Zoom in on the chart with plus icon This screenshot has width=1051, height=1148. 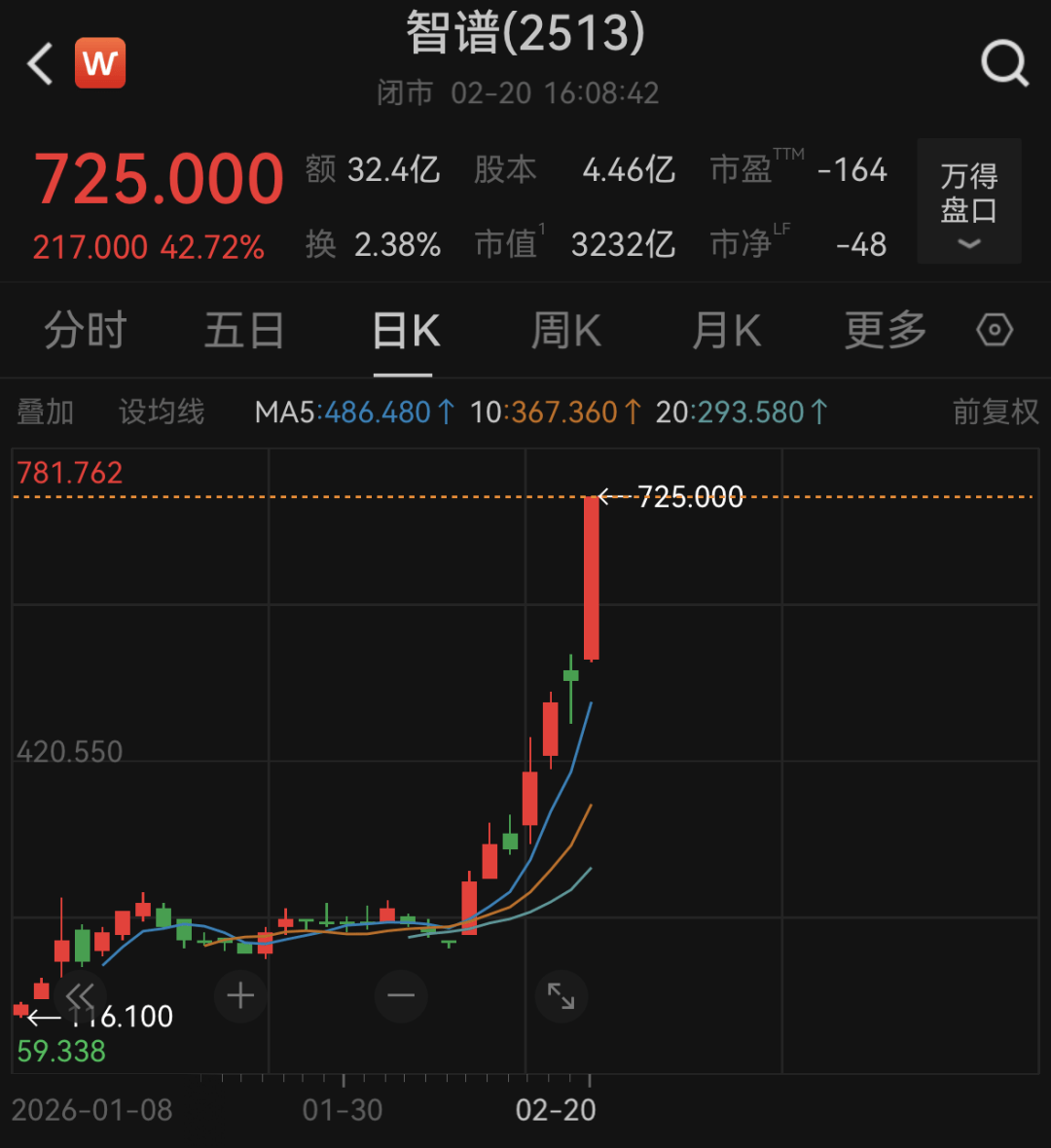click(x=239, y=996)
